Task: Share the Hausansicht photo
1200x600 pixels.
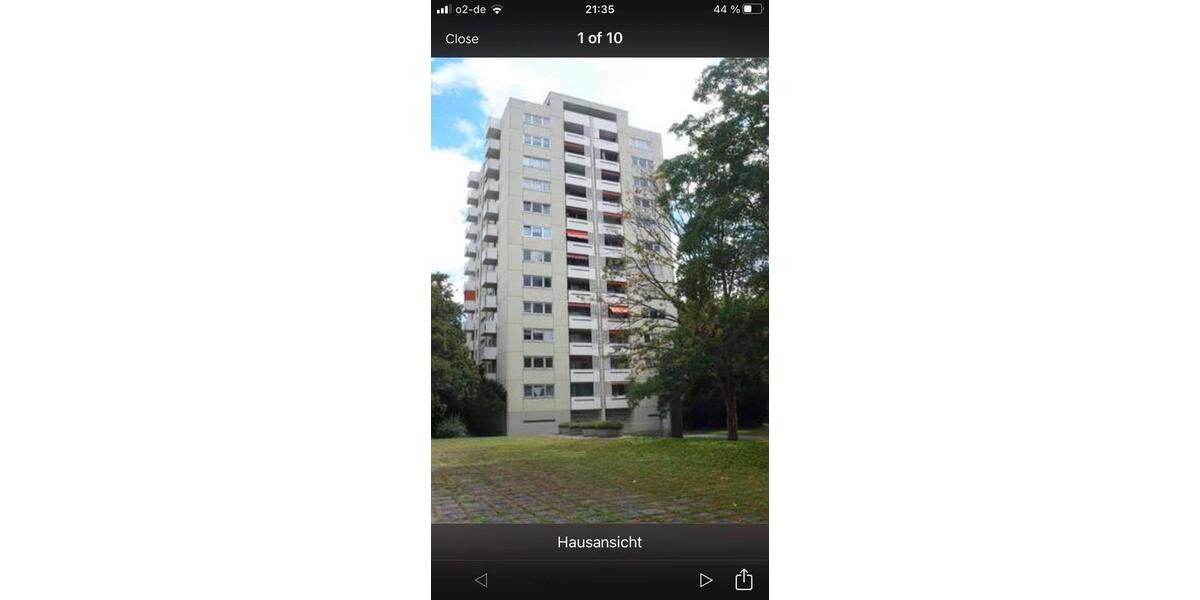Action: click(744, 579)
